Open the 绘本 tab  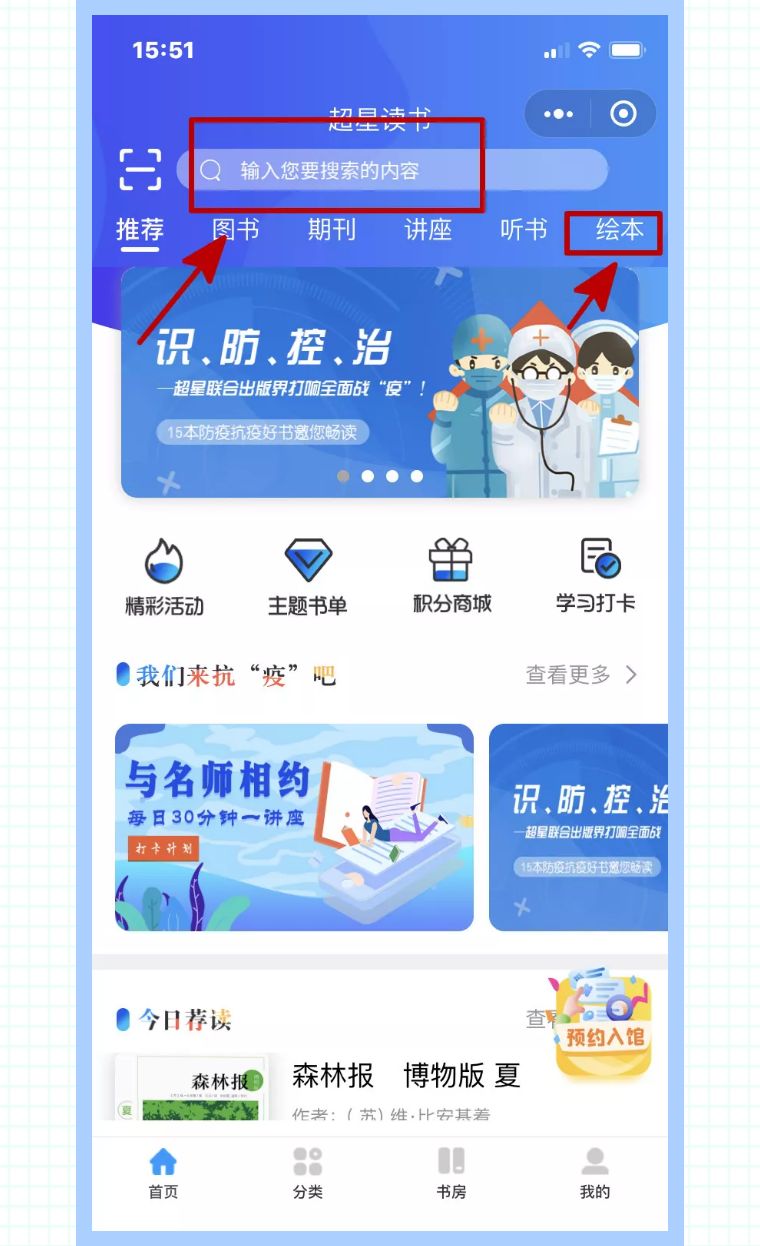[x=619, y=230]
